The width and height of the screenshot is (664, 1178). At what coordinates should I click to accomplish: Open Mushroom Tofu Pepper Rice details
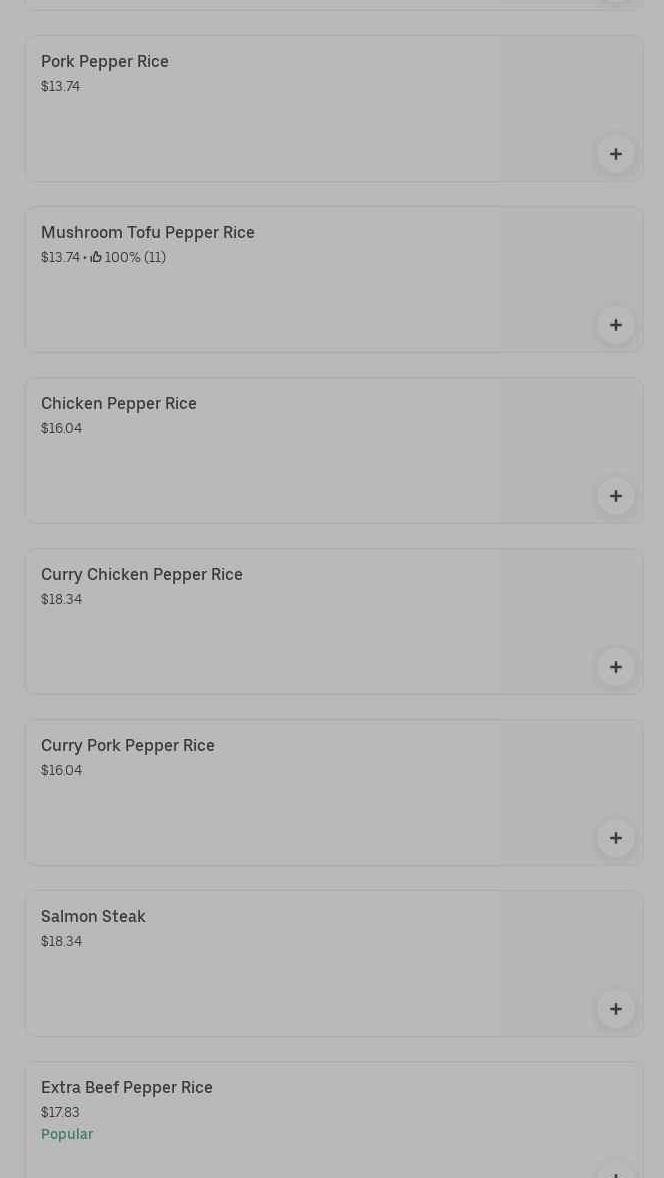point(334,279)
